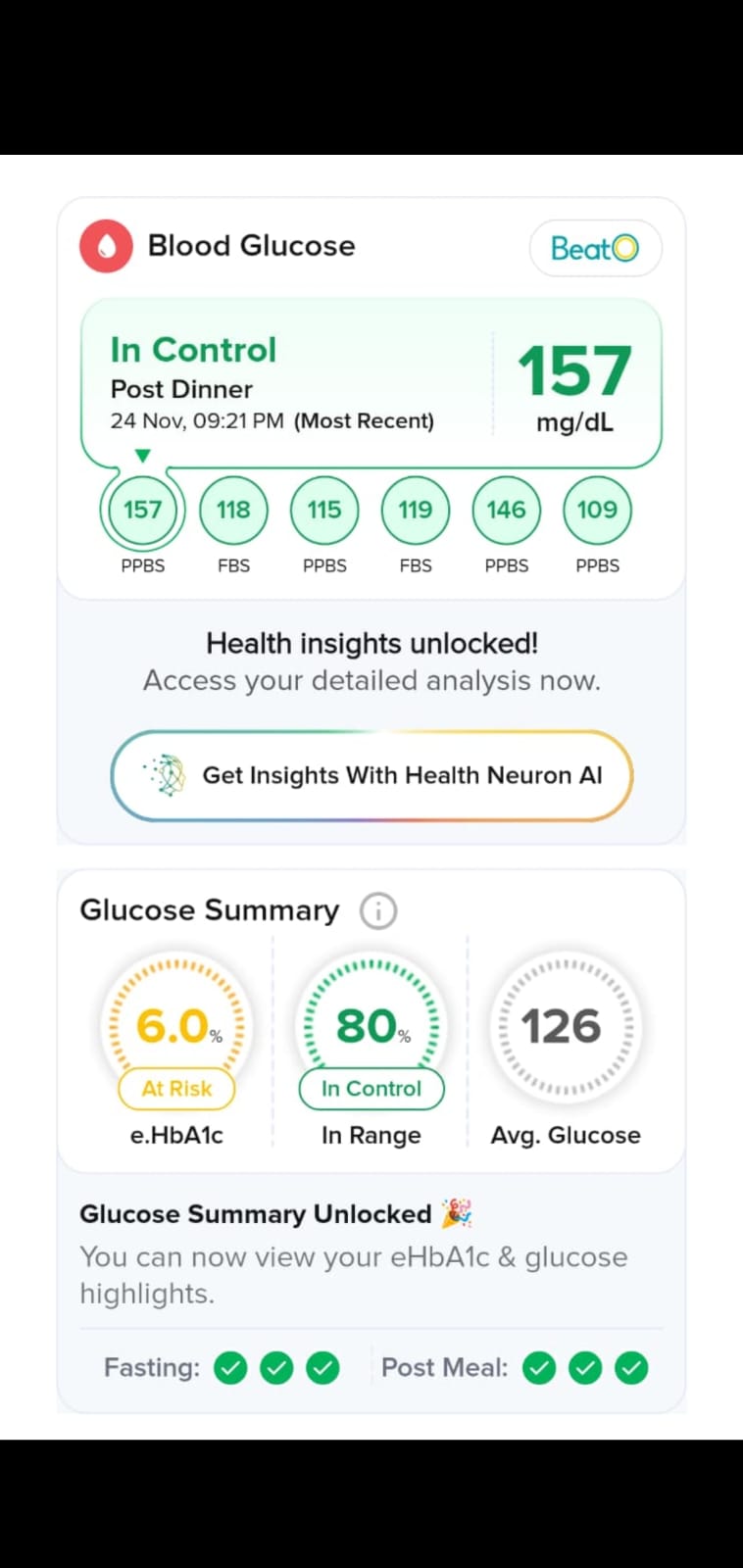The width and height of the screenshot is (743, 1568).
Task: Tap the Get Insights With Health Neuron AI button
Action: (x=371, y=775)
